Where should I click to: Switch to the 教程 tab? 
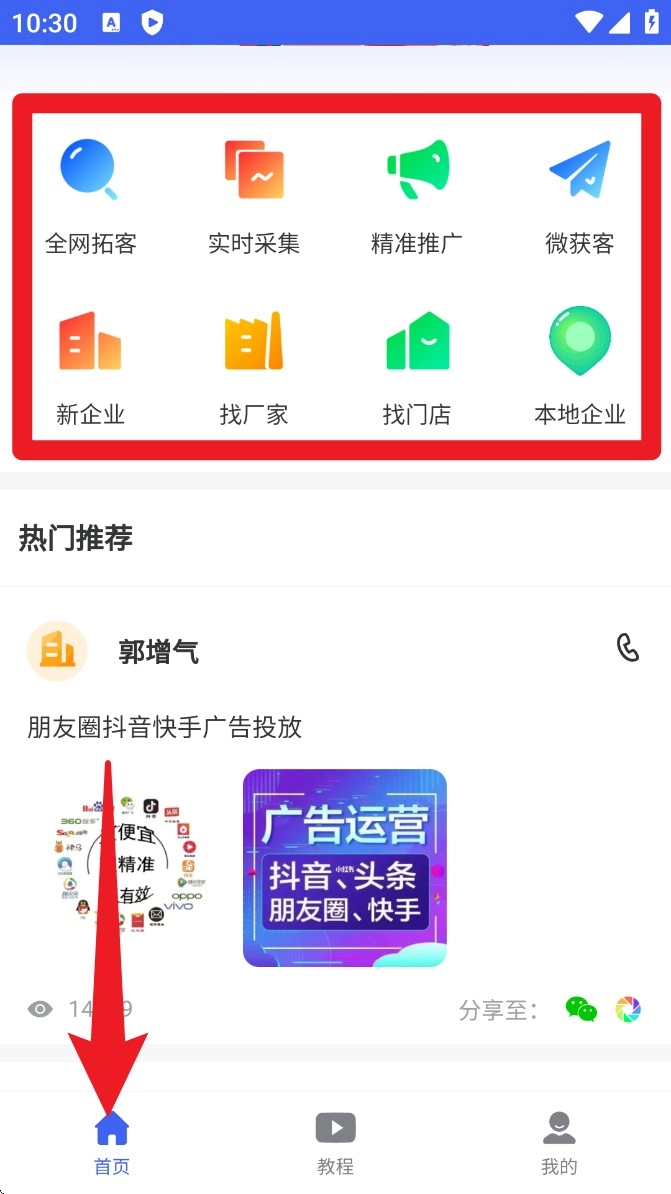pyautogui.click(x=335, y=1144)
